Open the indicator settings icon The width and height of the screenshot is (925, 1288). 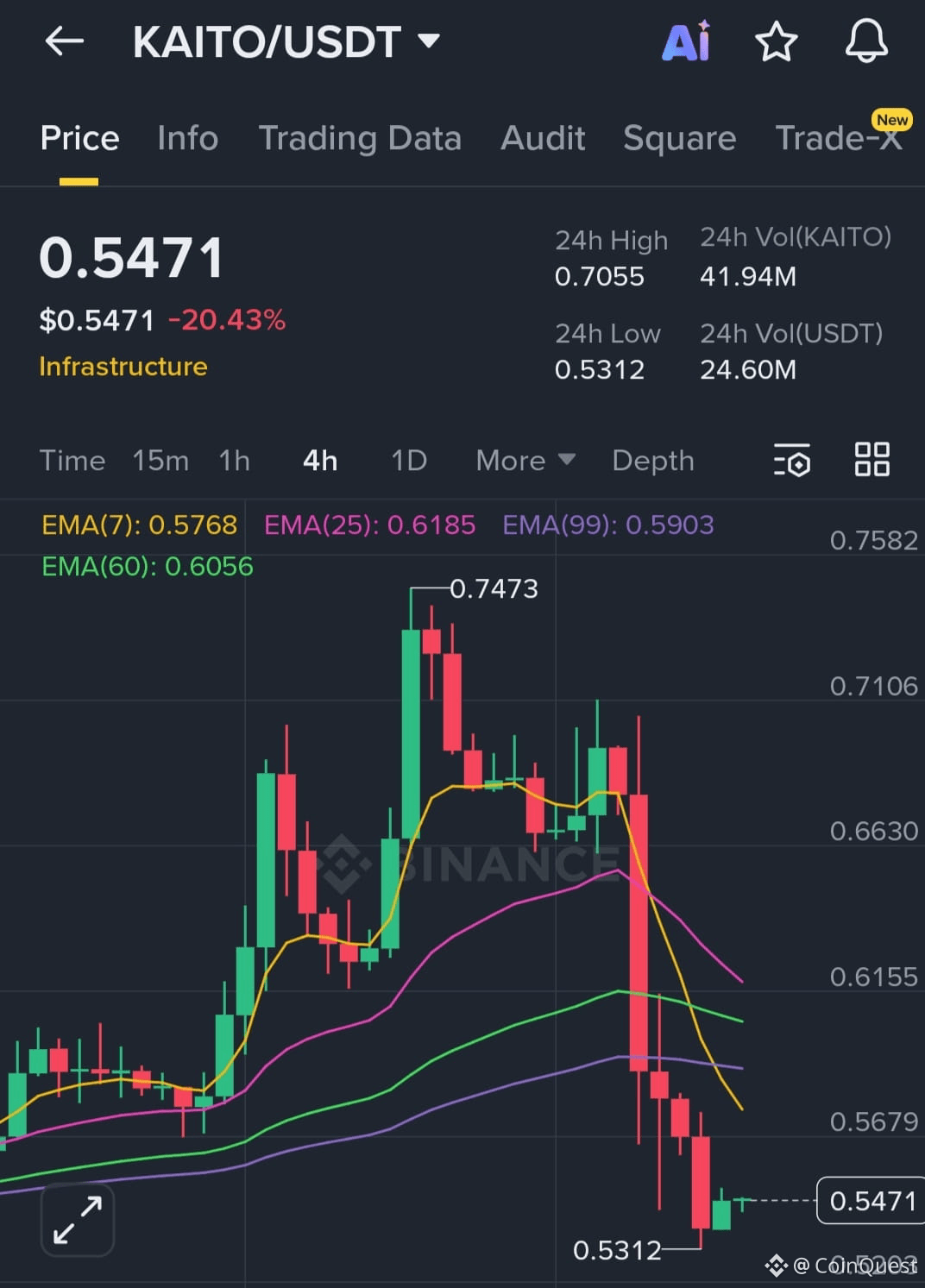coord(791,461)
